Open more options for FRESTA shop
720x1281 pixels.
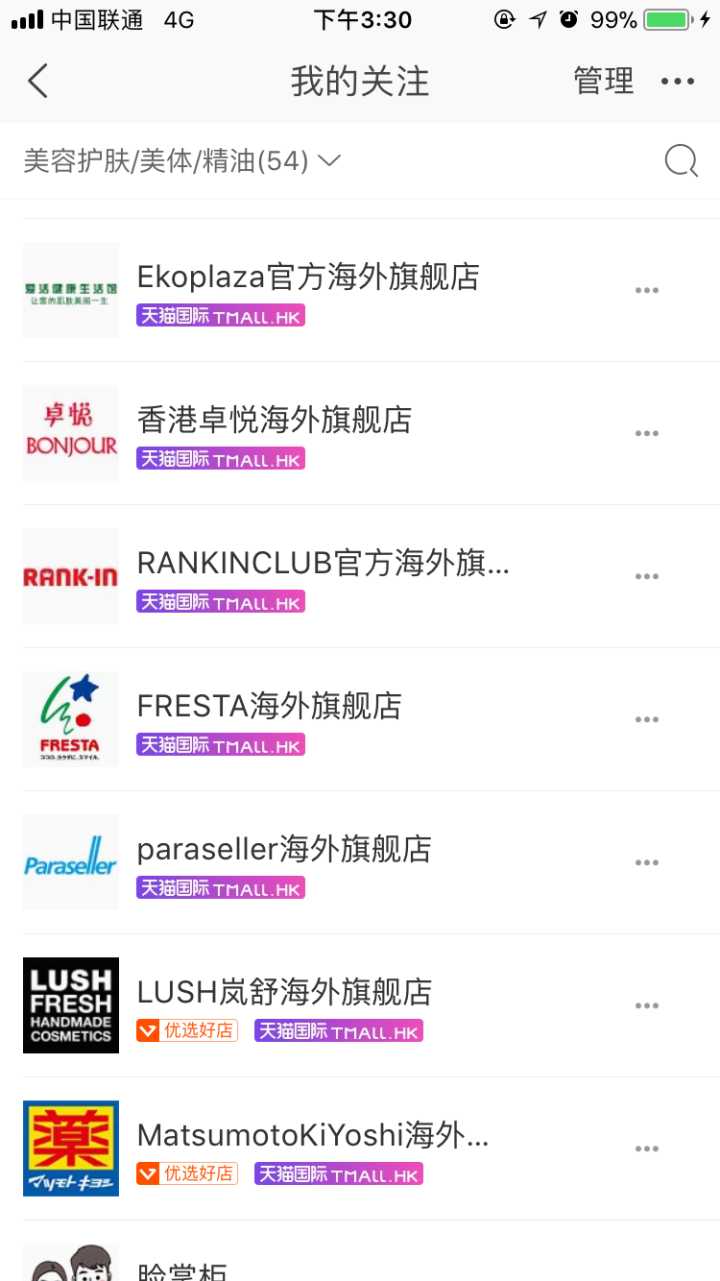[647, 719]
